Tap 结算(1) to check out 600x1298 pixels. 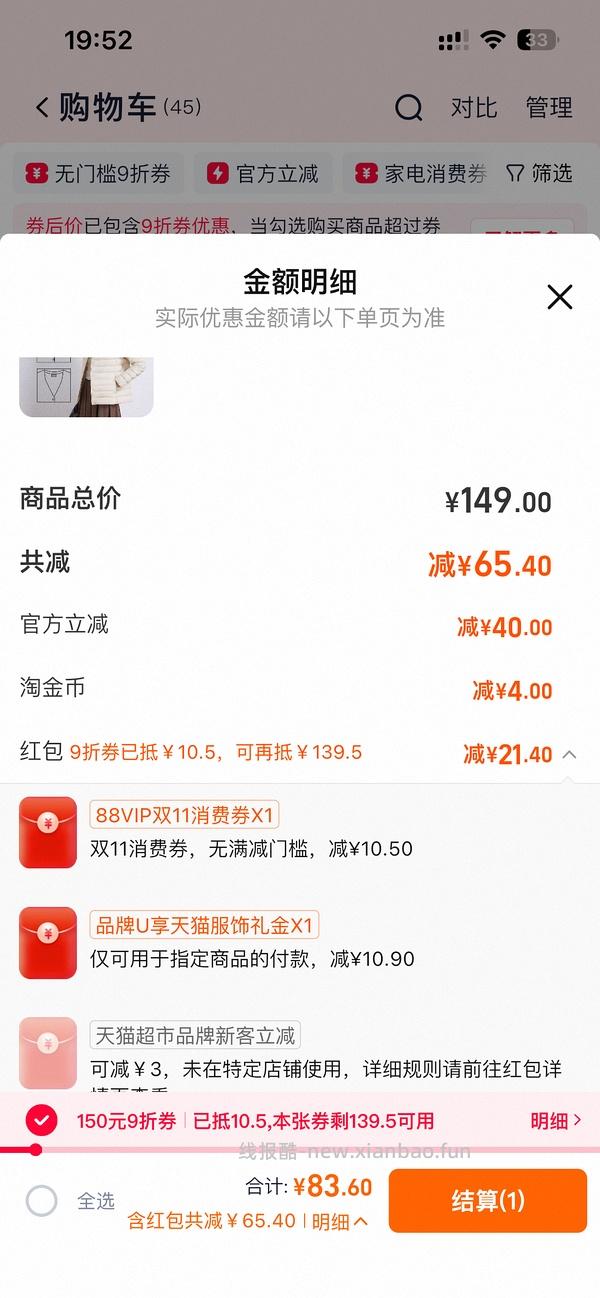point(487,1201)
